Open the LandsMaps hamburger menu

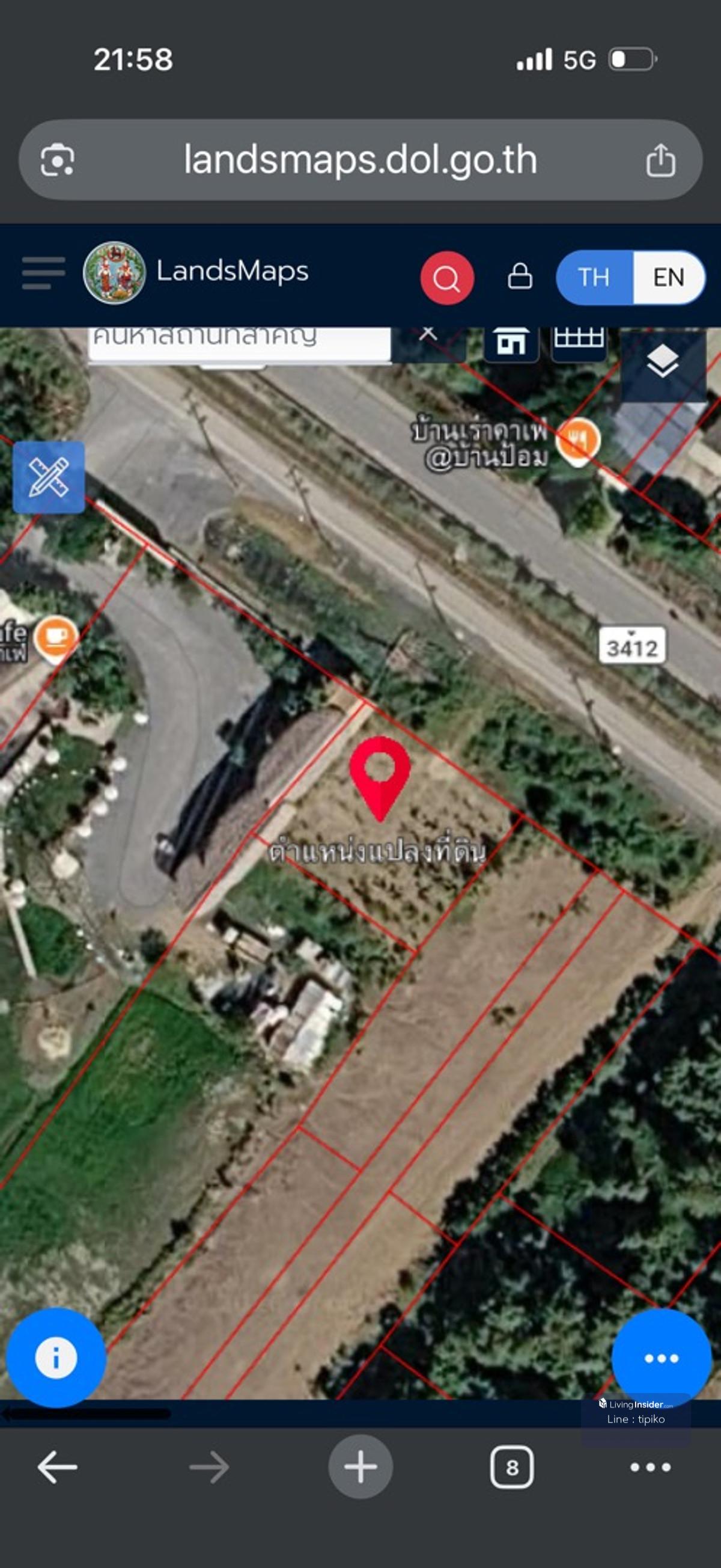43,273
